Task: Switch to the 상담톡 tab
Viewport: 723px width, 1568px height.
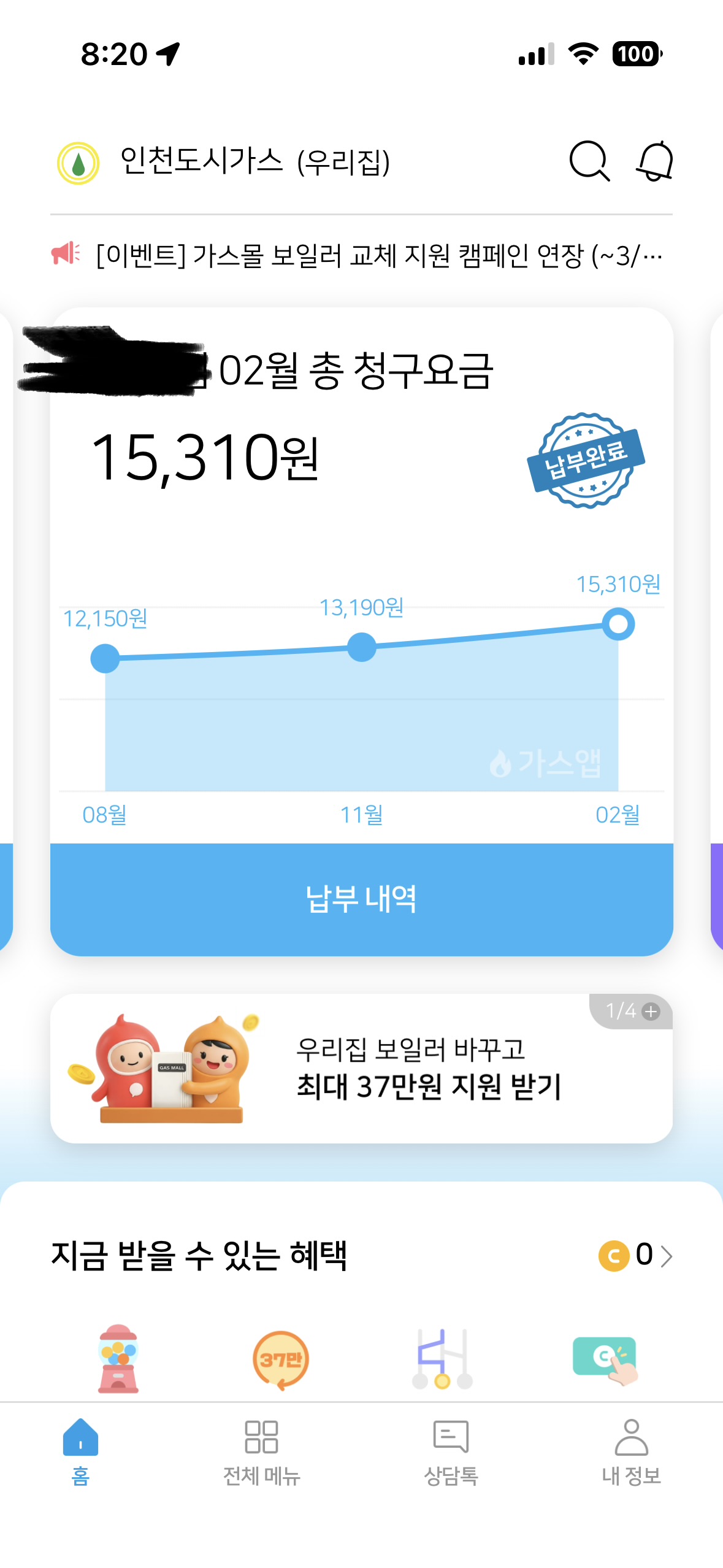Action: click(451, 1452)
